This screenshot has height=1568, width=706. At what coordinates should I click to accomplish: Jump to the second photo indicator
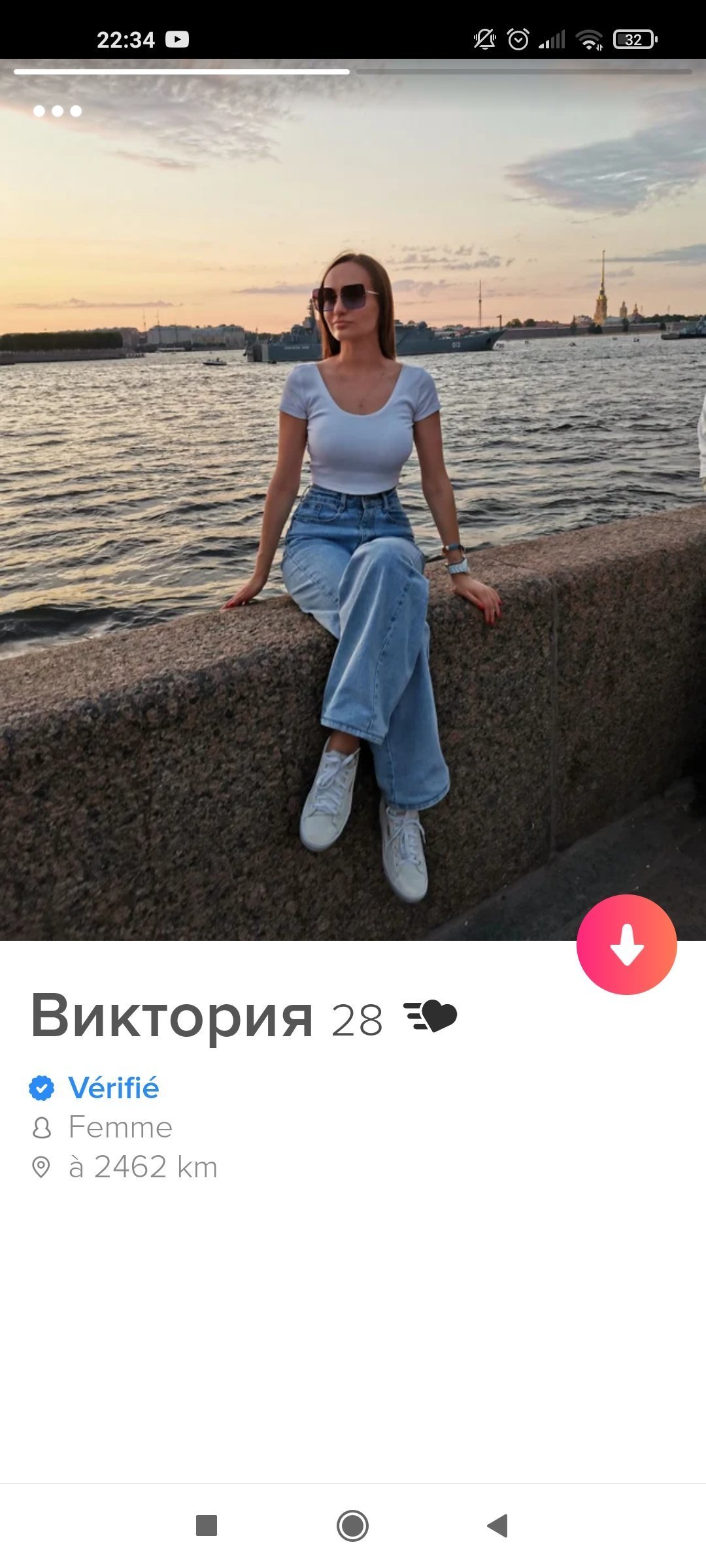(524, 72)
